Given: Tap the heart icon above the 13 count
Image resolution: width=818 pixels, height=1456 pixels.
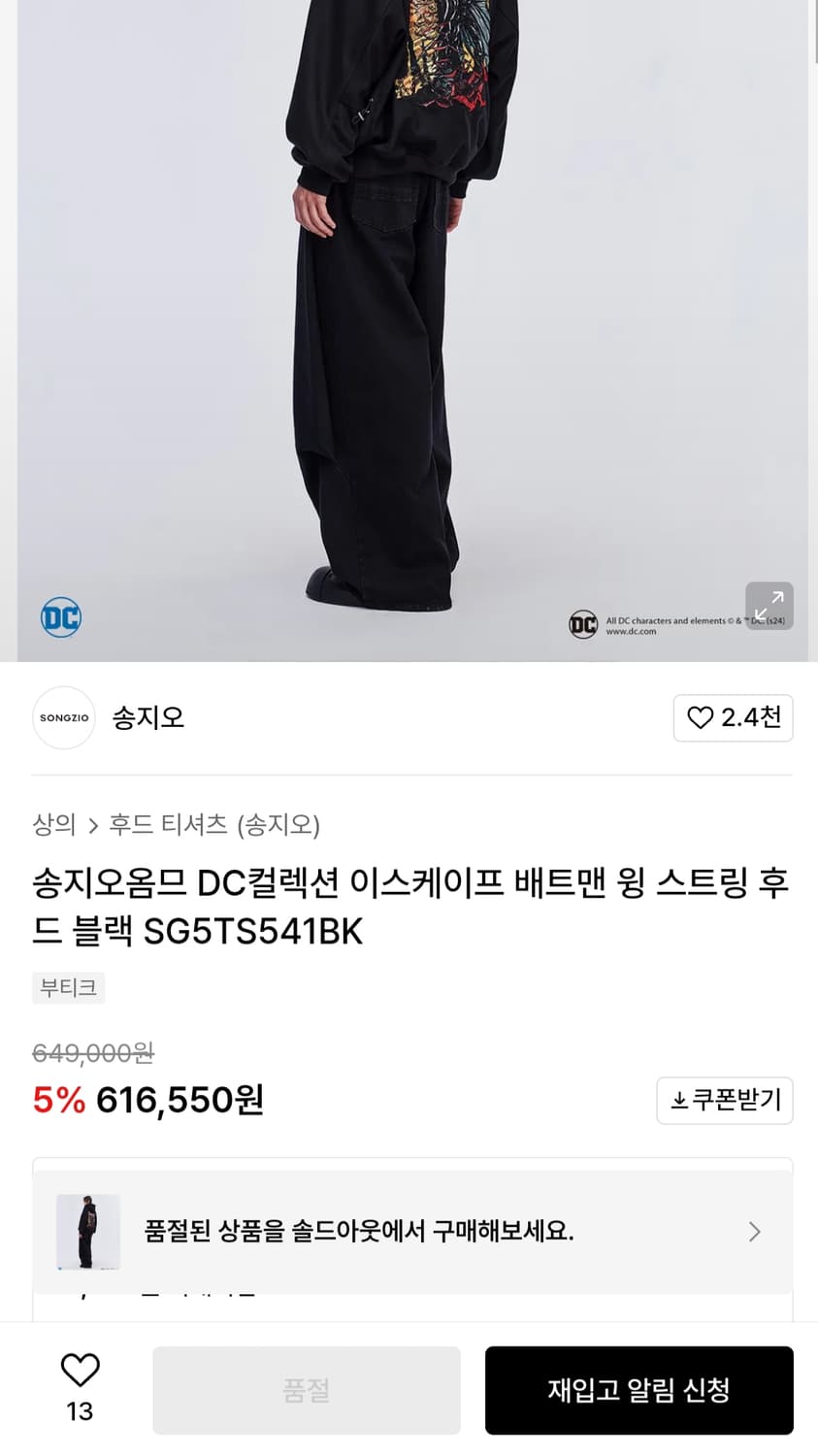Looking at the screenshot, I should (x=79, y=1372).
